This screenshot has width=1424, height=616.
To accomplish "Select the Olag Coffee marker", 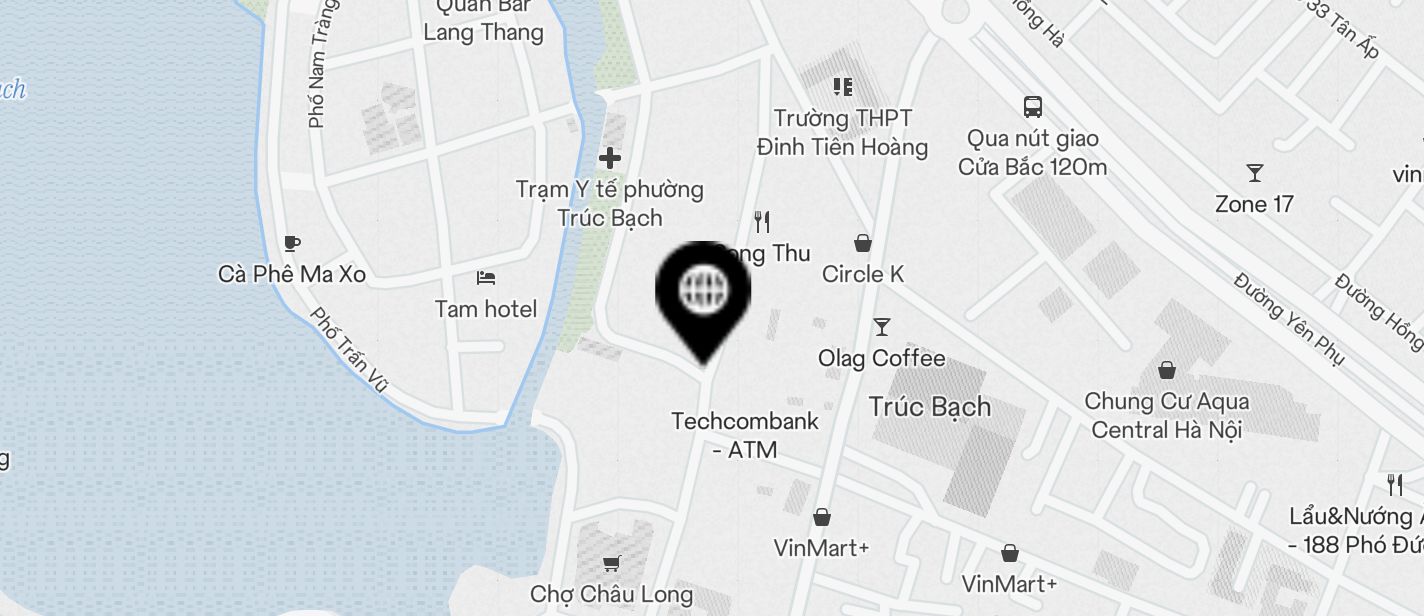I will click(881, 327).
